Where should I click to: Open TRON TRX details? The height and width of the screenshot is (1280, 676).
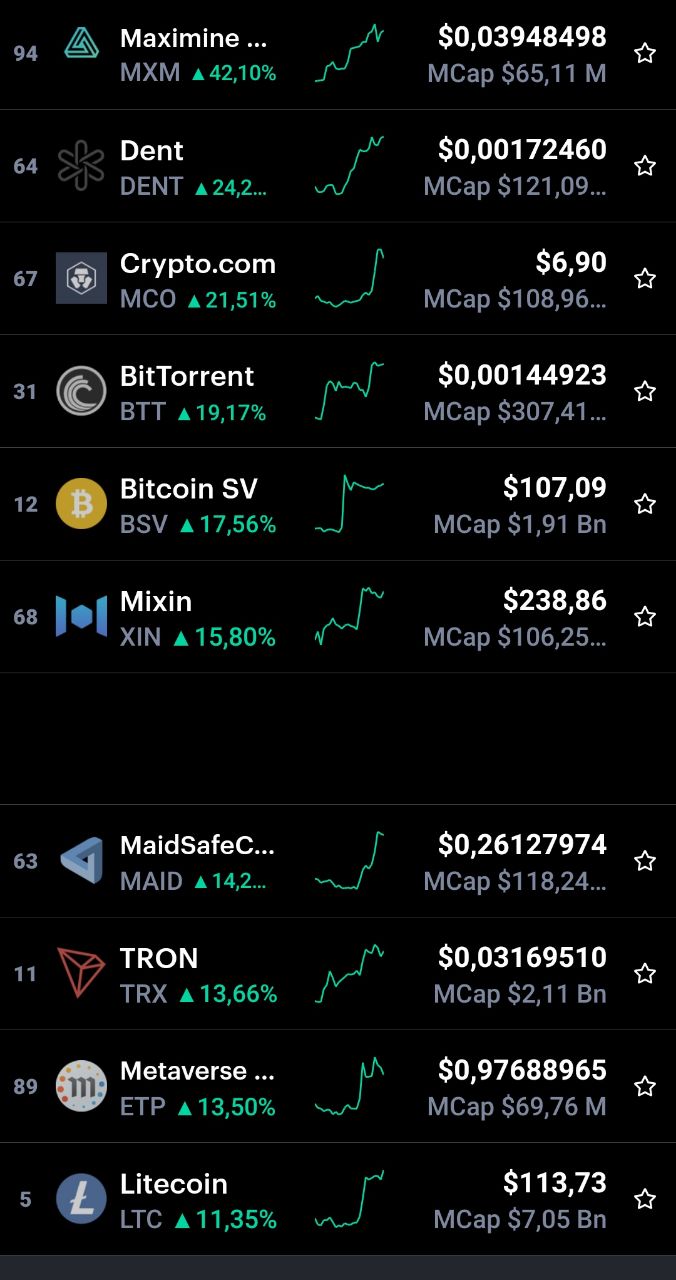[338, 974]
